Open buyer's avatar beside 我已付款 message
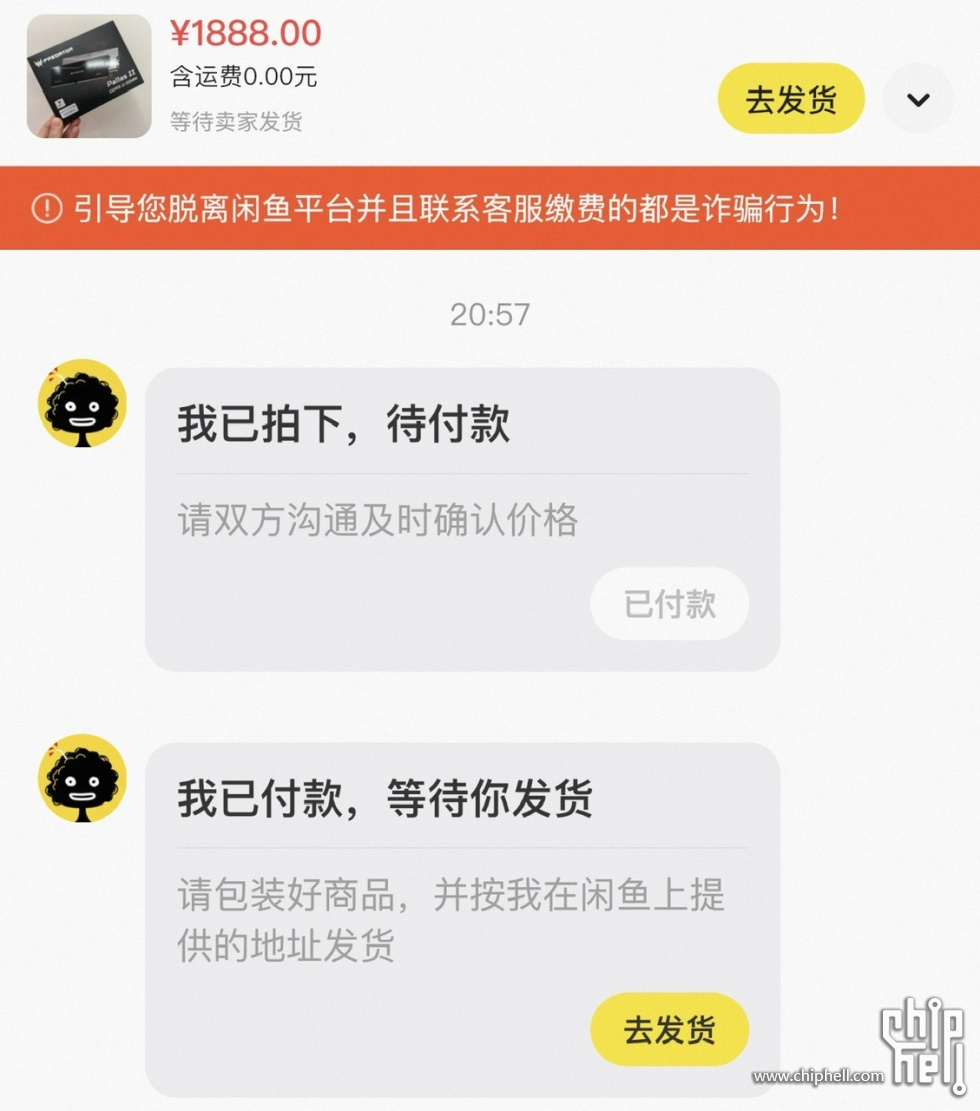The image size is (980, 1111). pyautogui.click(x=82, y=778)
